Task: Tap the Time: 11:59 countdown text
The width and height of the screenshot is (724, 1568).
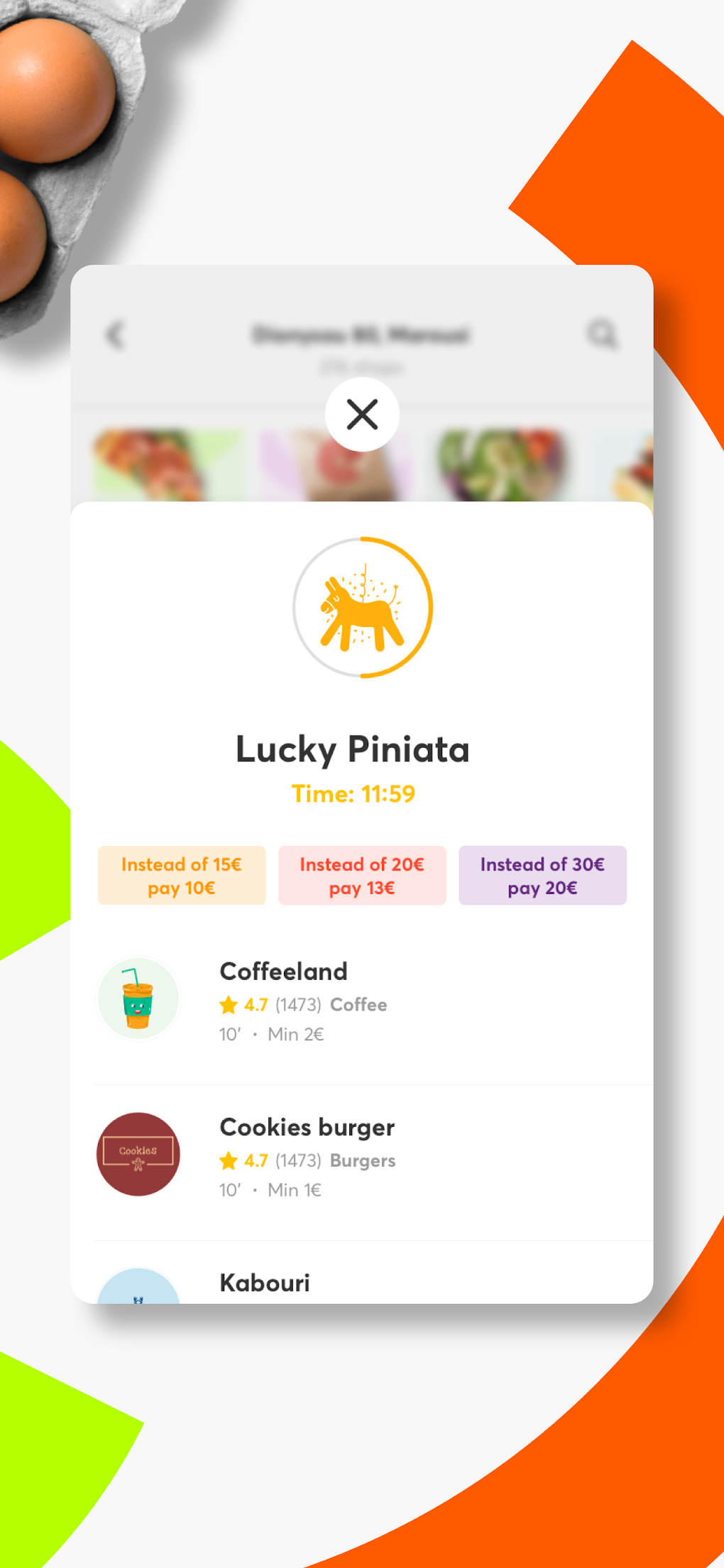Action: click(x=355, y=795)
